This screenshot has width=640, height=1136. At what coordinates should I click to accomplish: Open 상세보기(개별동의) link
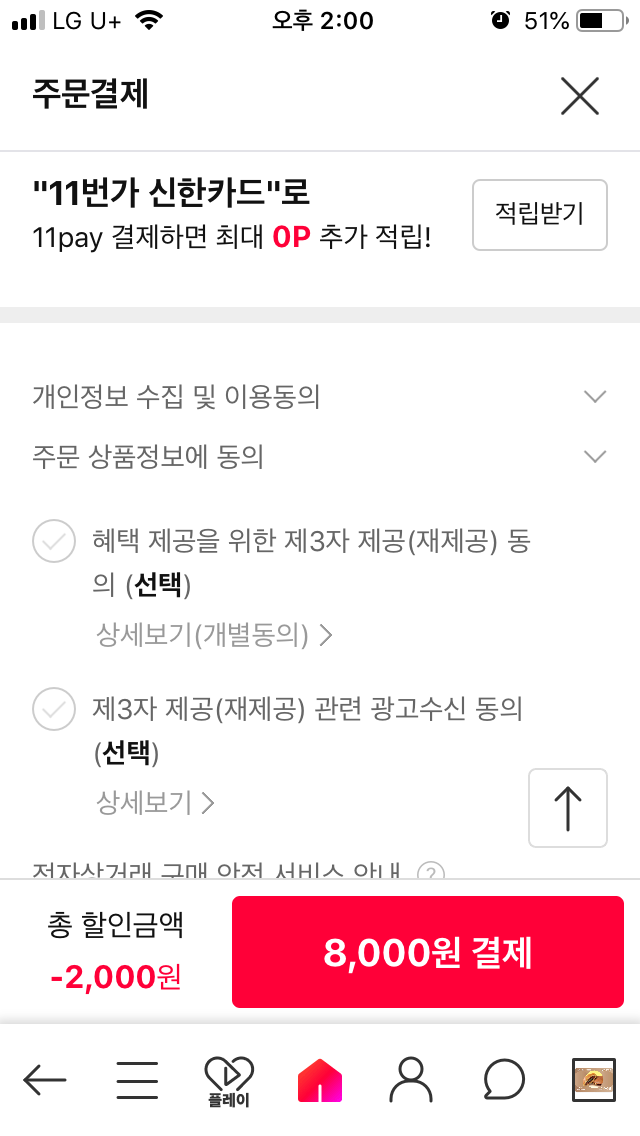214,635
